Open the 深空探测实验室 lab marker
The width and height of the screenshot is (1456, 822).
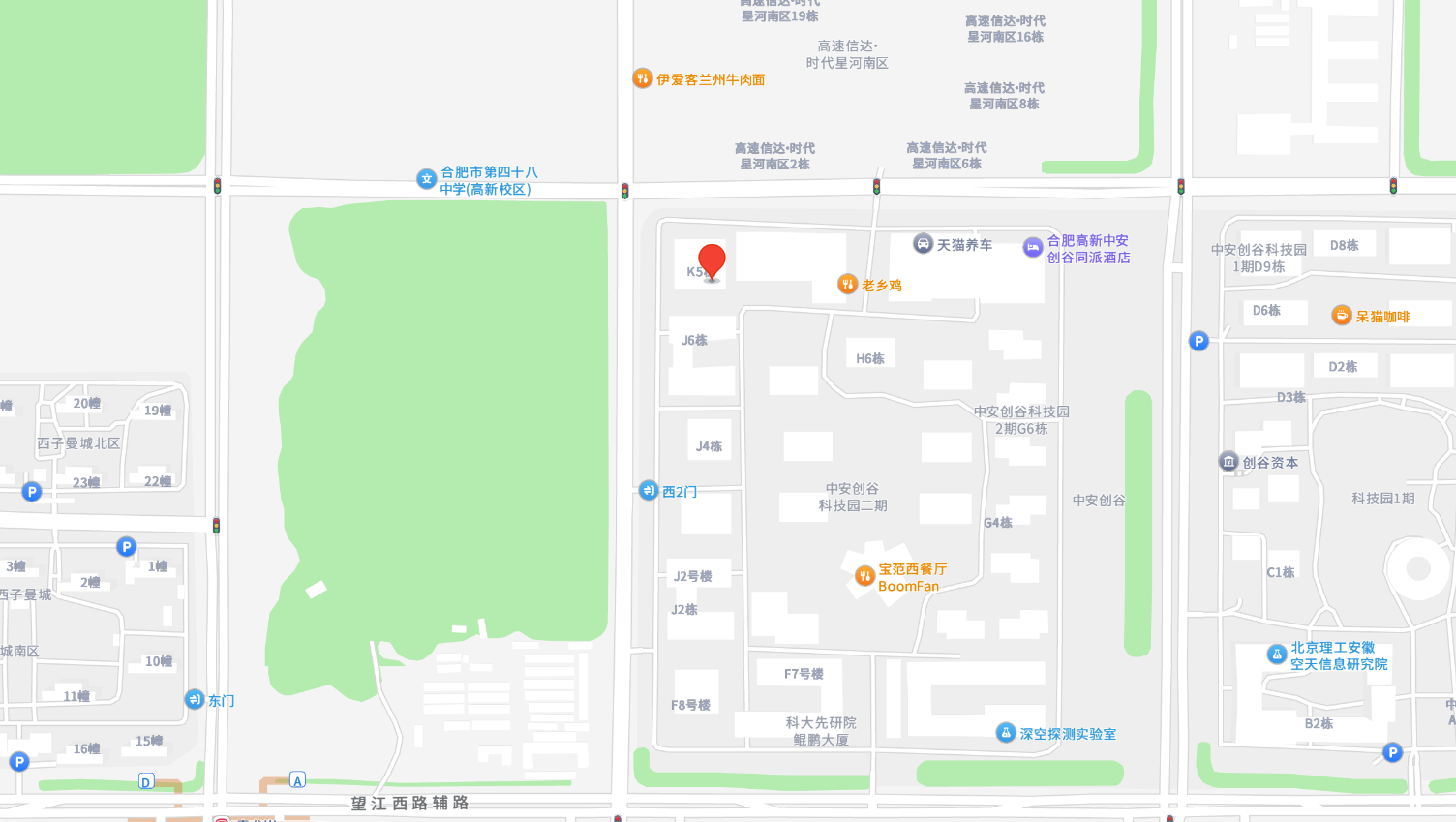coord(1006,733)
